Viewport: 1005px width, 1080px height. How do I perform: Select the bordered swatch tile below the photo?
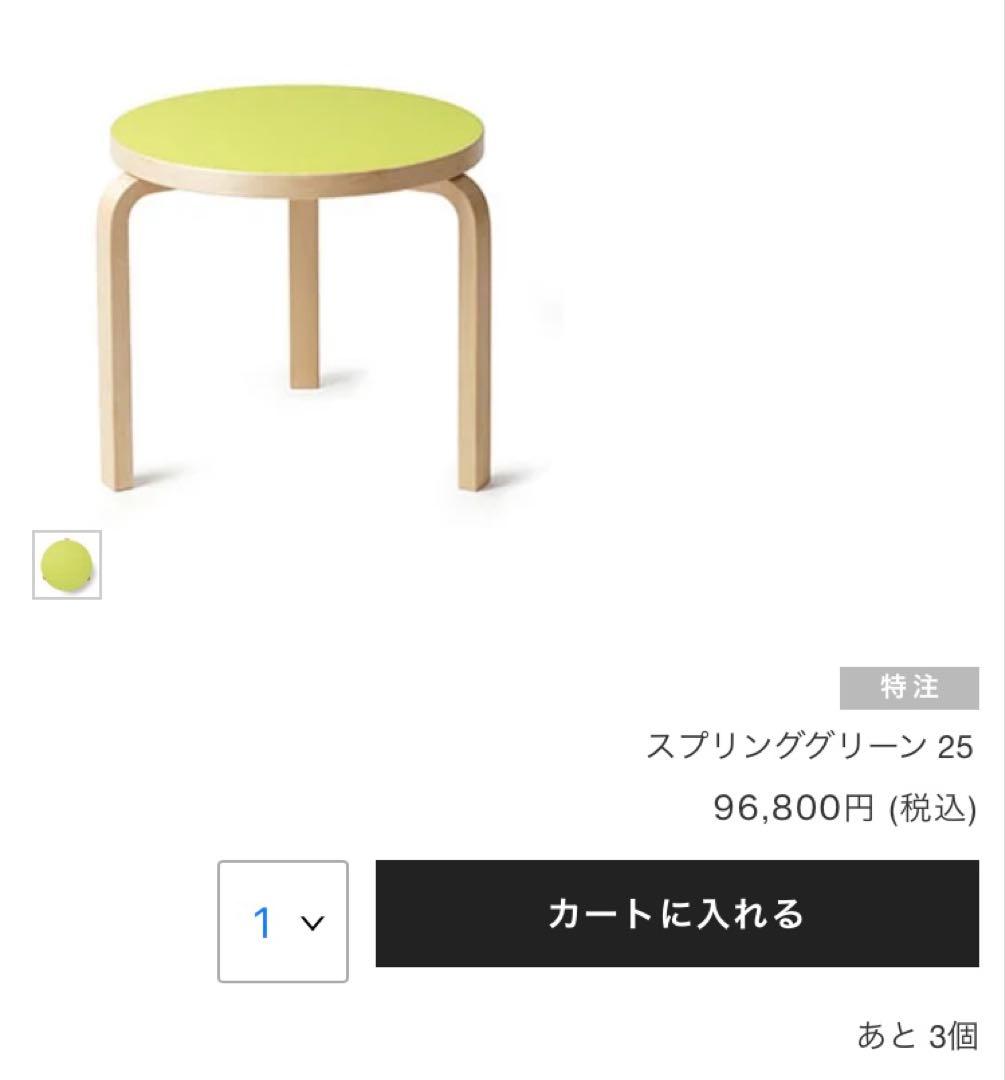coord(68,565)
